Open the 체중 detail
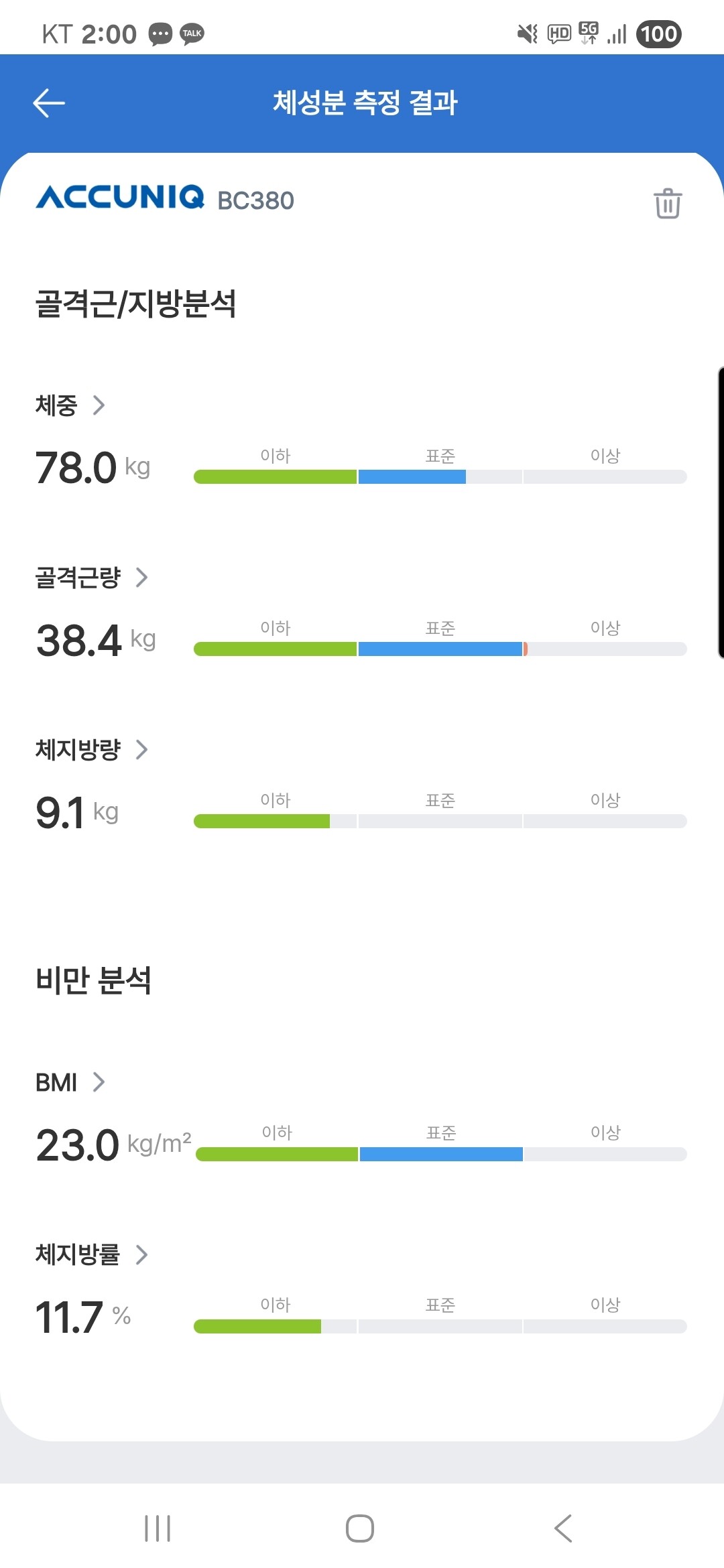 click(x=70, y=405)
